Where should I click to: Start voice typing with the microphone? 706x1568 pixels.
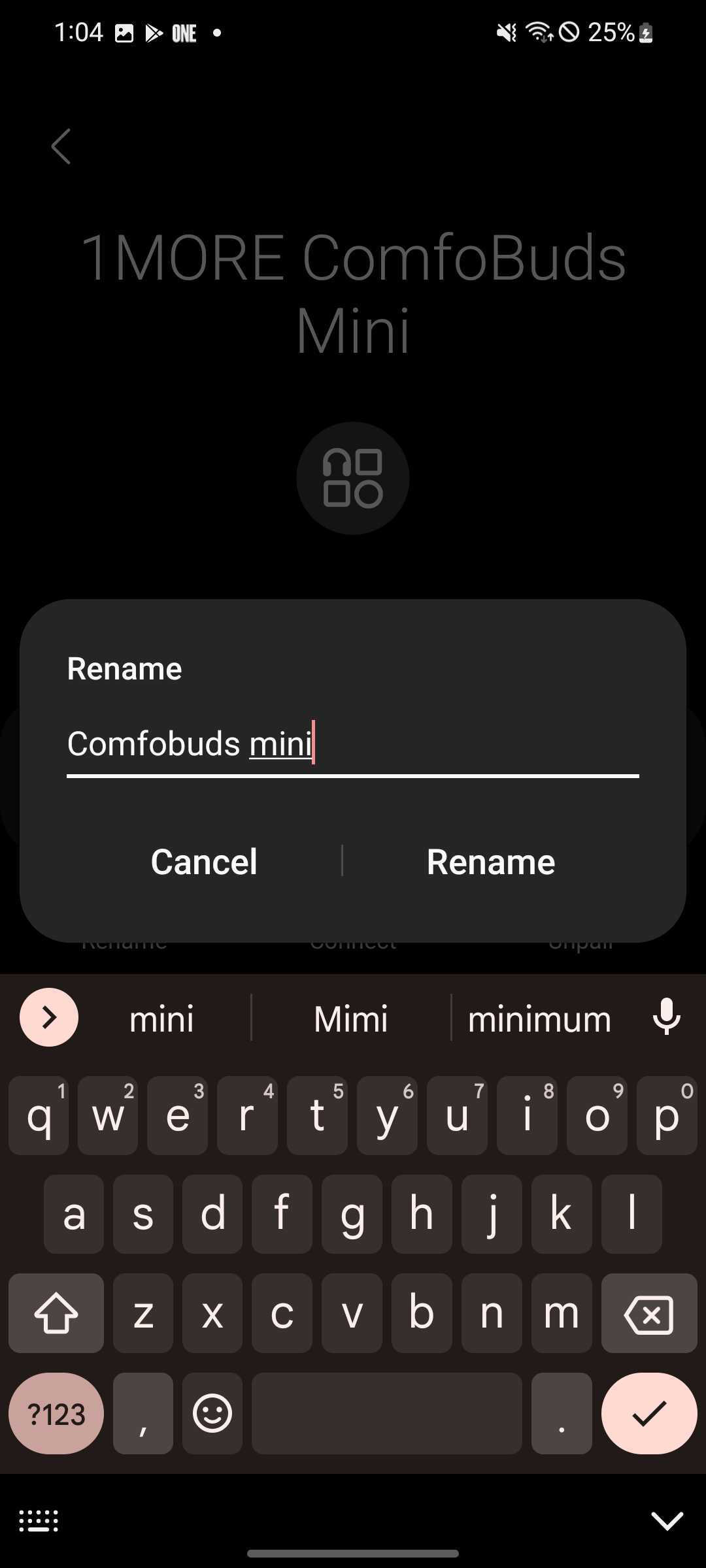click(666, 1017)
